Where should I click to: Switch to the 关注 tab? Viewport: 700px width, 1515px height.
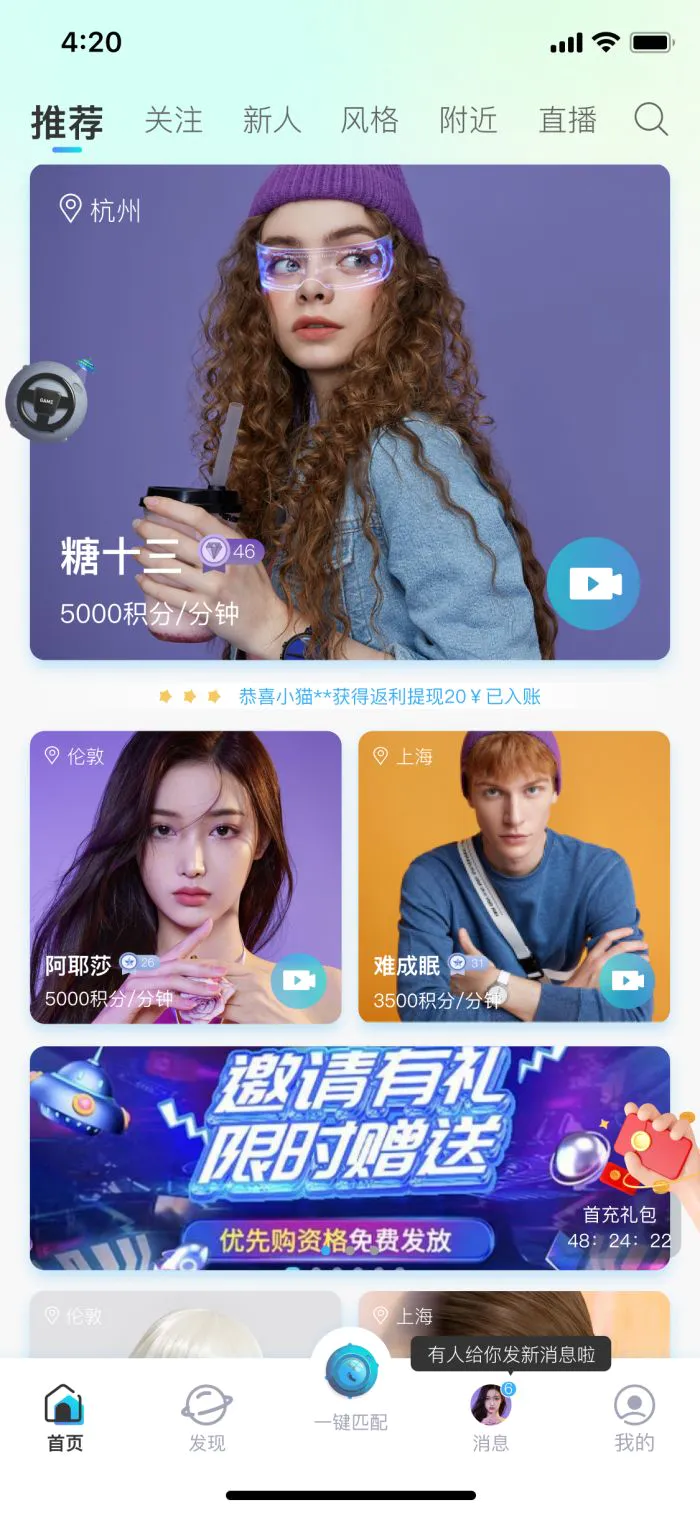(174, 121)
